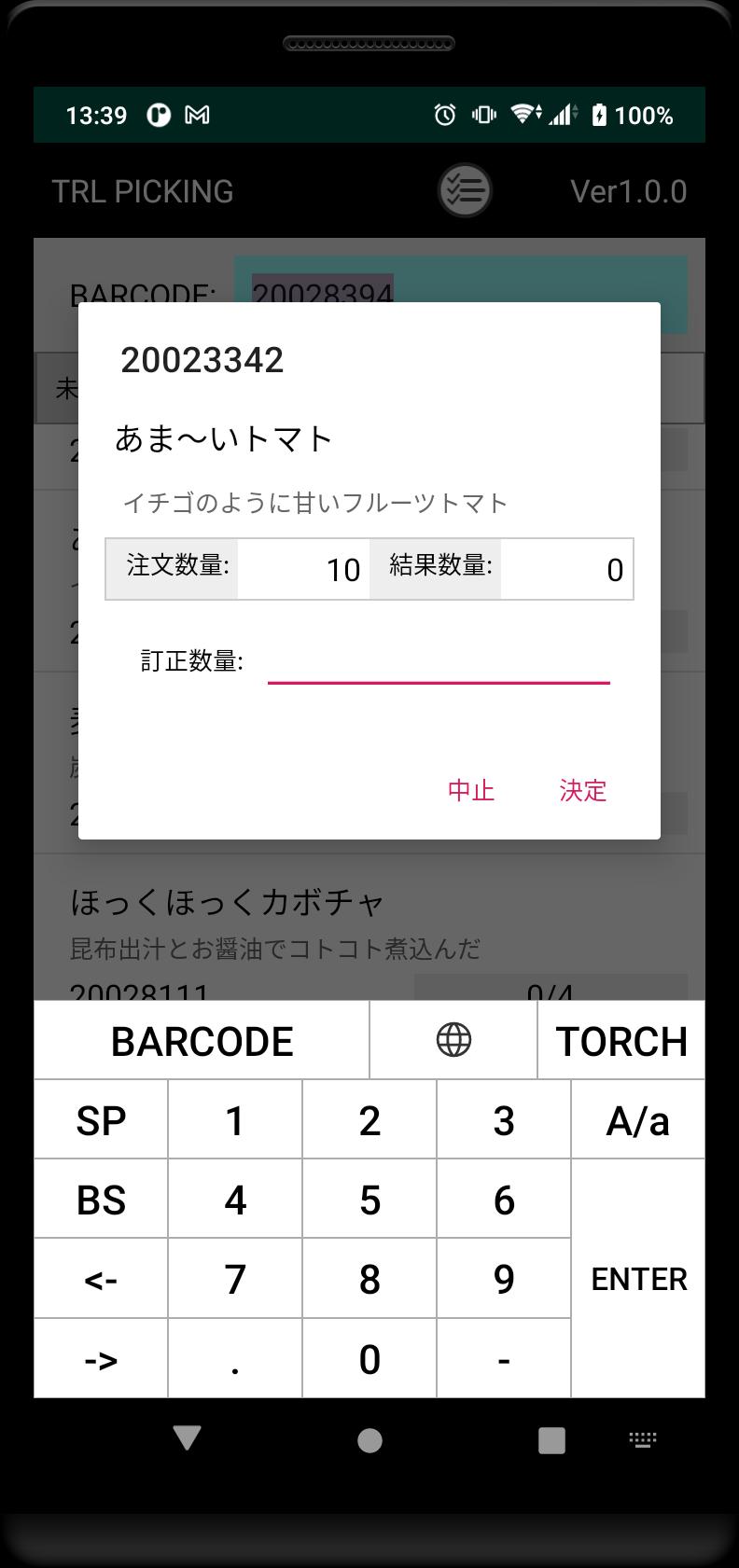The height and width of the screenshot is (1568, 739).
Task: Tap digit 9 on the keypad
Action: pyautogui.click(x=504, y=1279)
